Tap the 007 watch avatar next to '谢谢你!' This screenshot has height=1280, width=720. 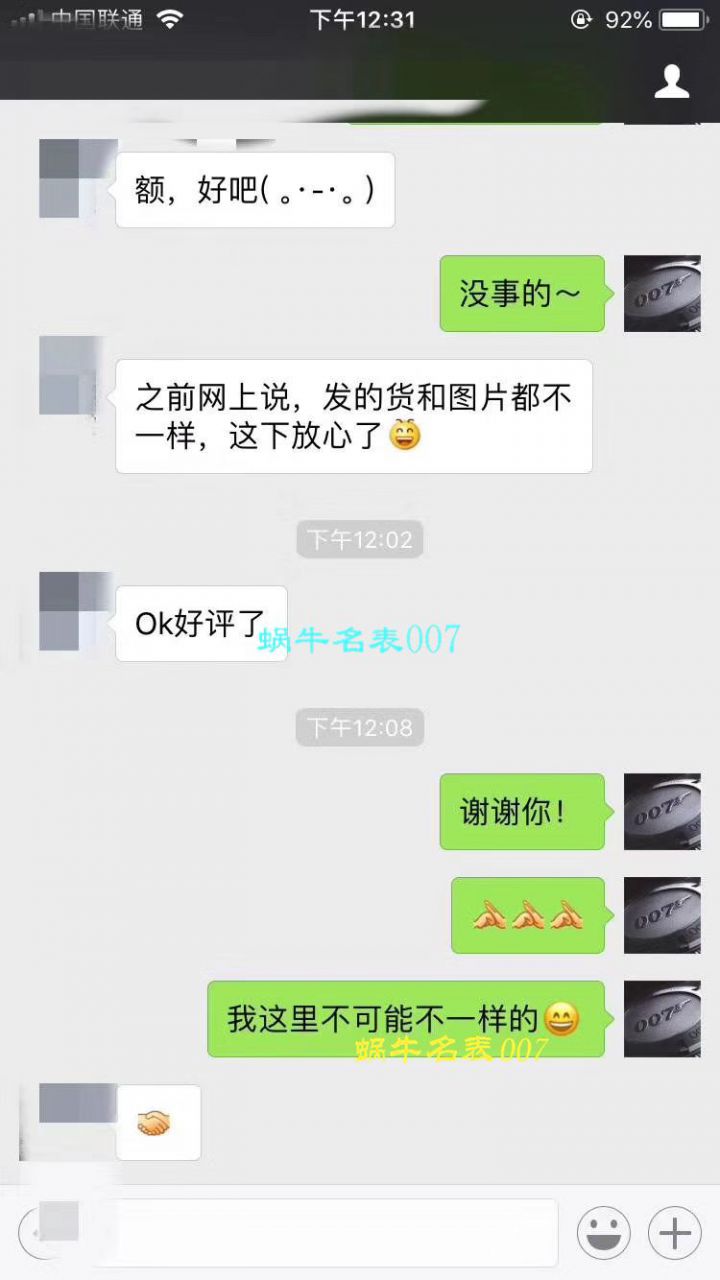[x=662, y=812]
